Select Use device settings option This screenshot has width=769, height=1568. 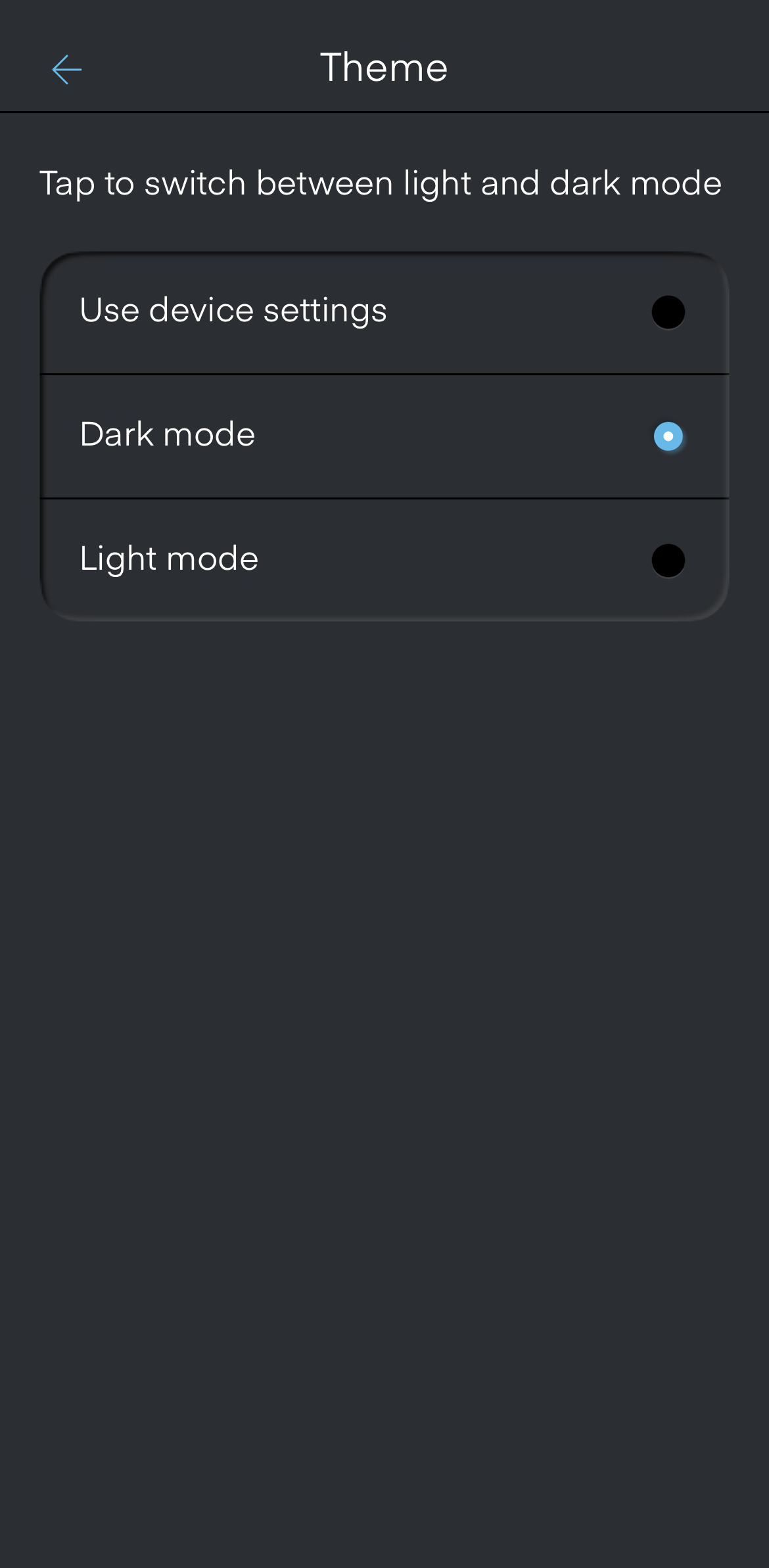pyautogui.click(x=668, y=312)
